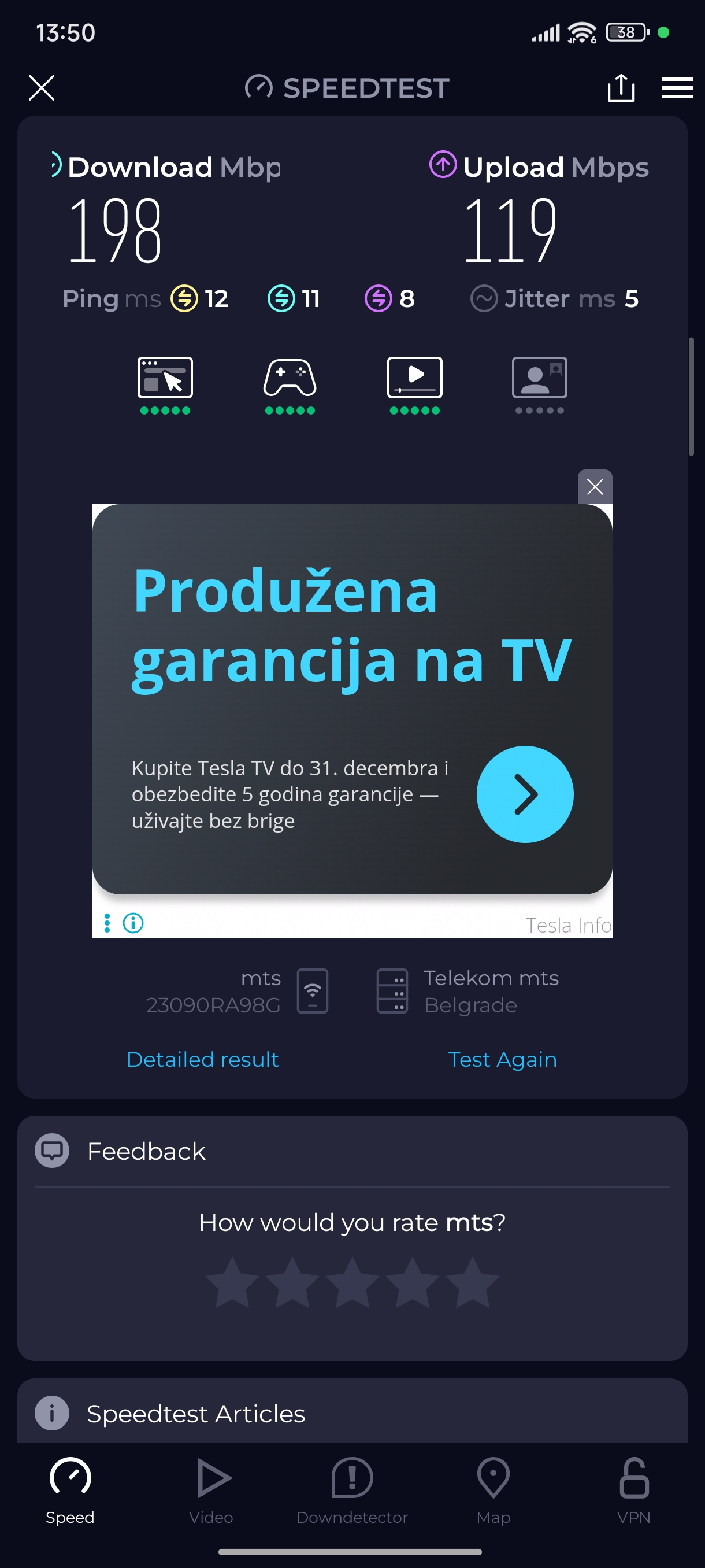Open the hamburger menu
The image size is (705, 1568).
[677, 88]
